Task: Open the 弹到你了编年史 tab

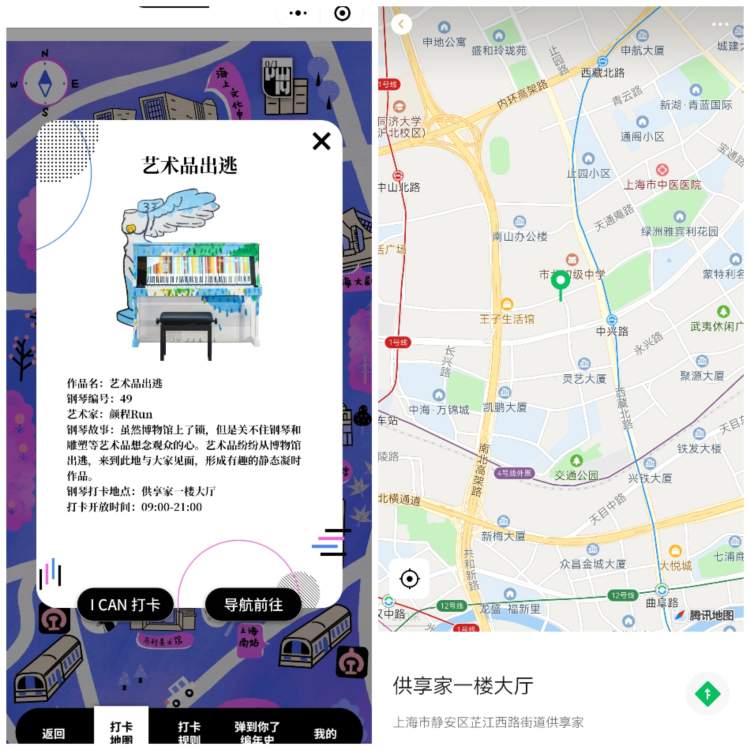Action: (x=258, y=731)
